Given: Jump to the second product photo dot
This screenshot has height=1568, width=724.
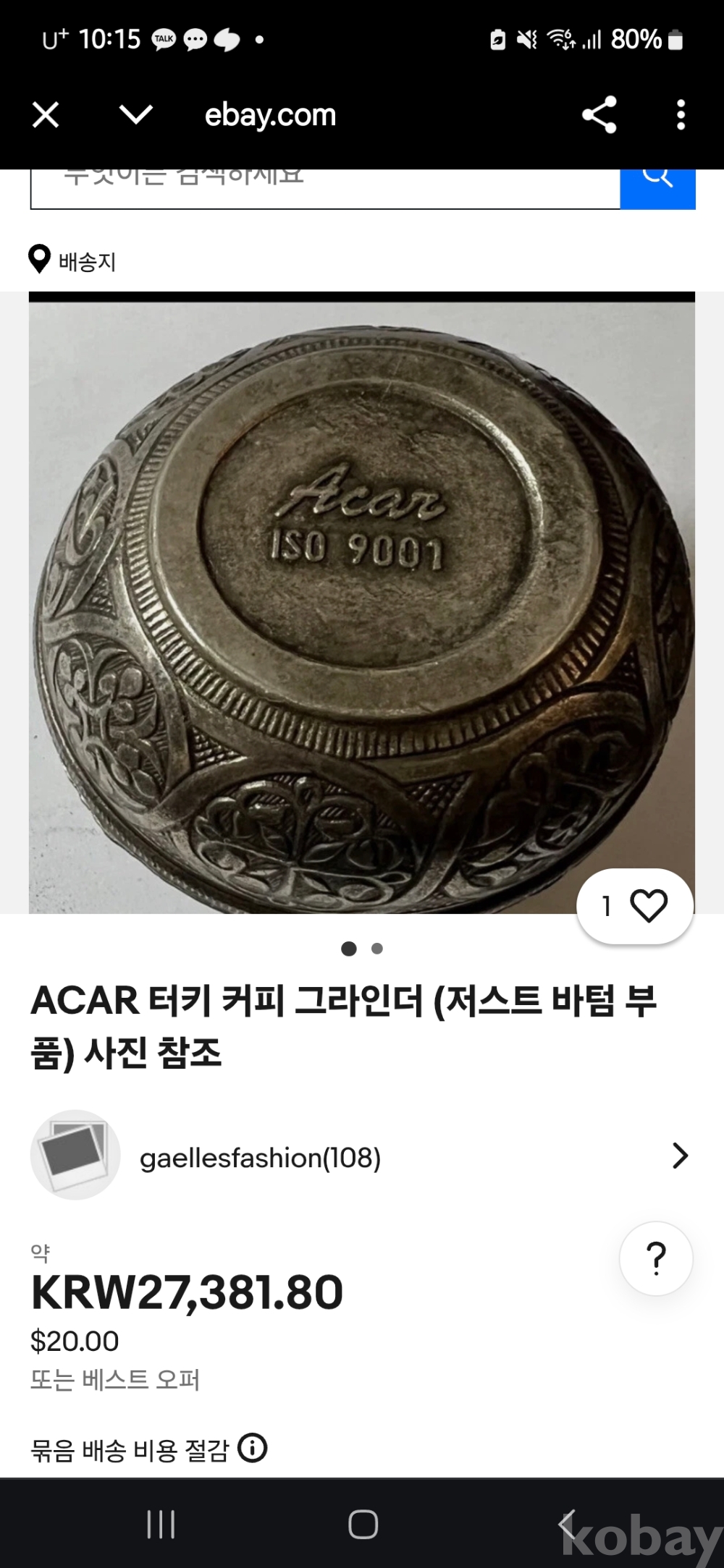Looking at the screenshot, I should click(x=377, y=949).
